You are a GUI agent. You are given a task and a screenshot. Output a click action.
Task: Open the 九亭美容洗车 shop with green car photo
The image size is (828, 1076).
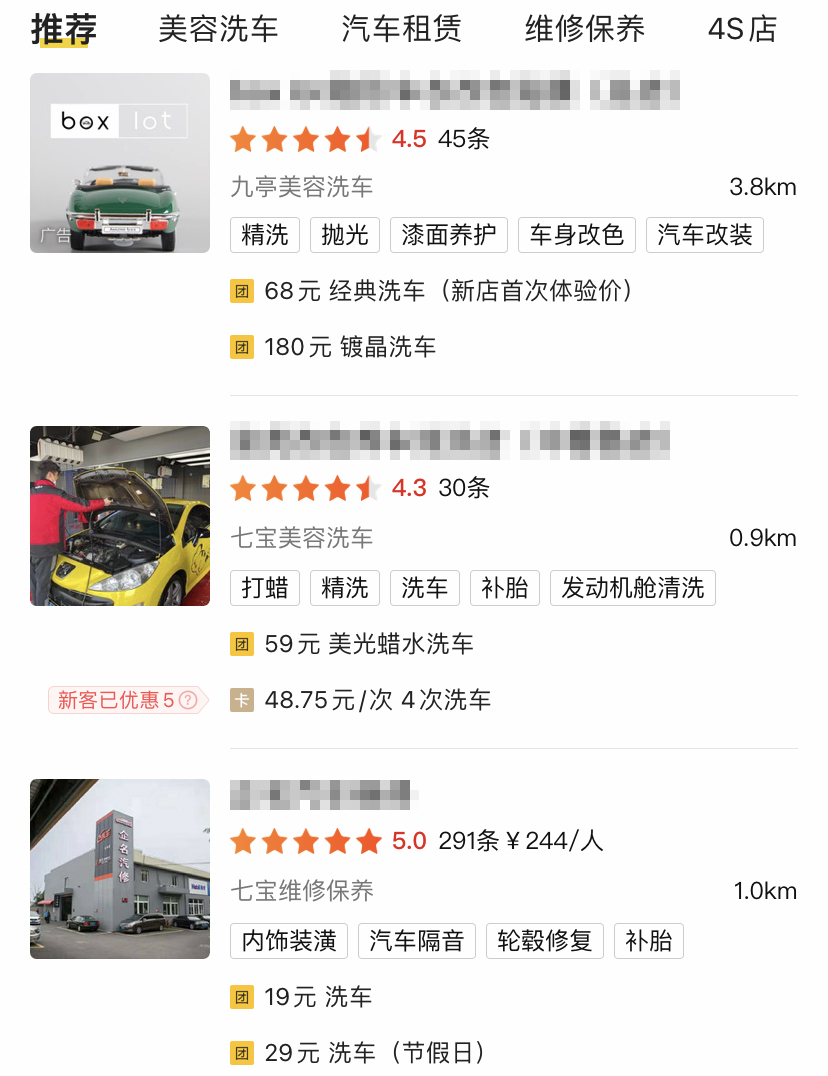120,163
